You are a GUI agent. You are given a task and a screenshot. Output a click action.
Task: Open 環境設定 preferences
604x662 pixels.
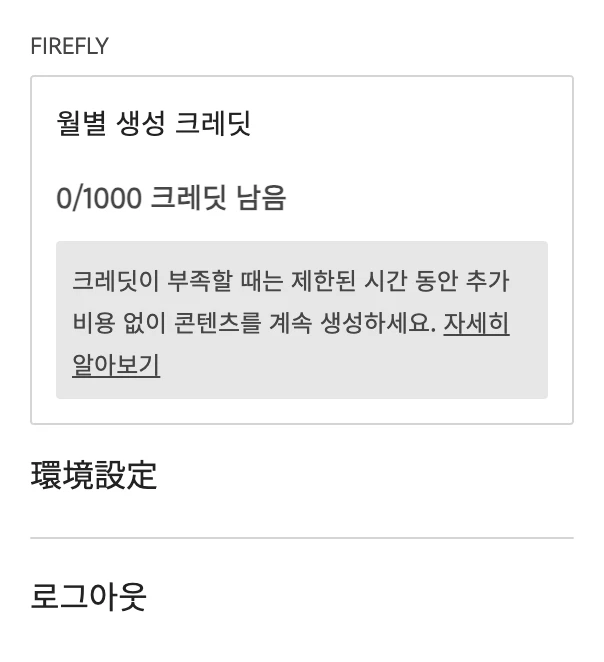(x=94, y=476)
